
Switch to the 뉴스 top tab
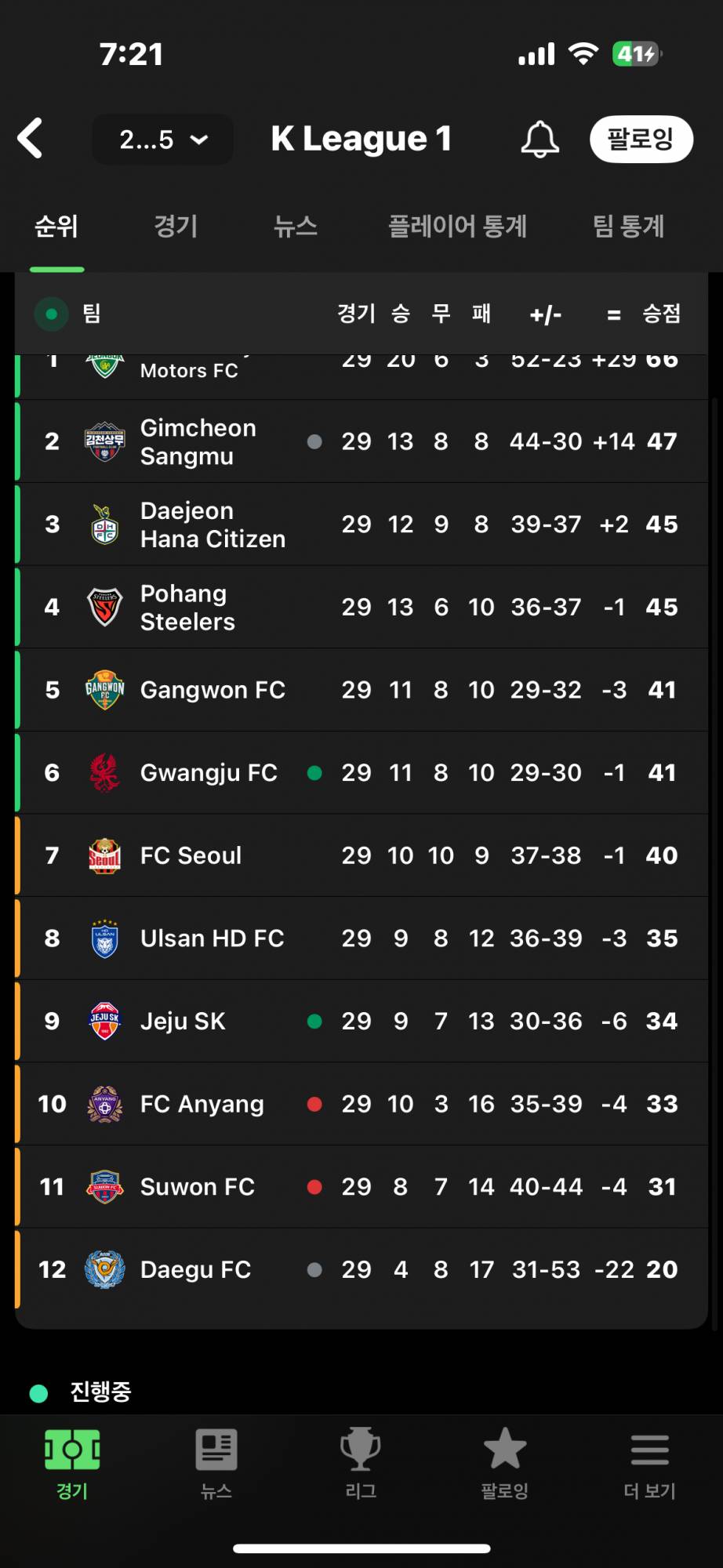[295, 227]
